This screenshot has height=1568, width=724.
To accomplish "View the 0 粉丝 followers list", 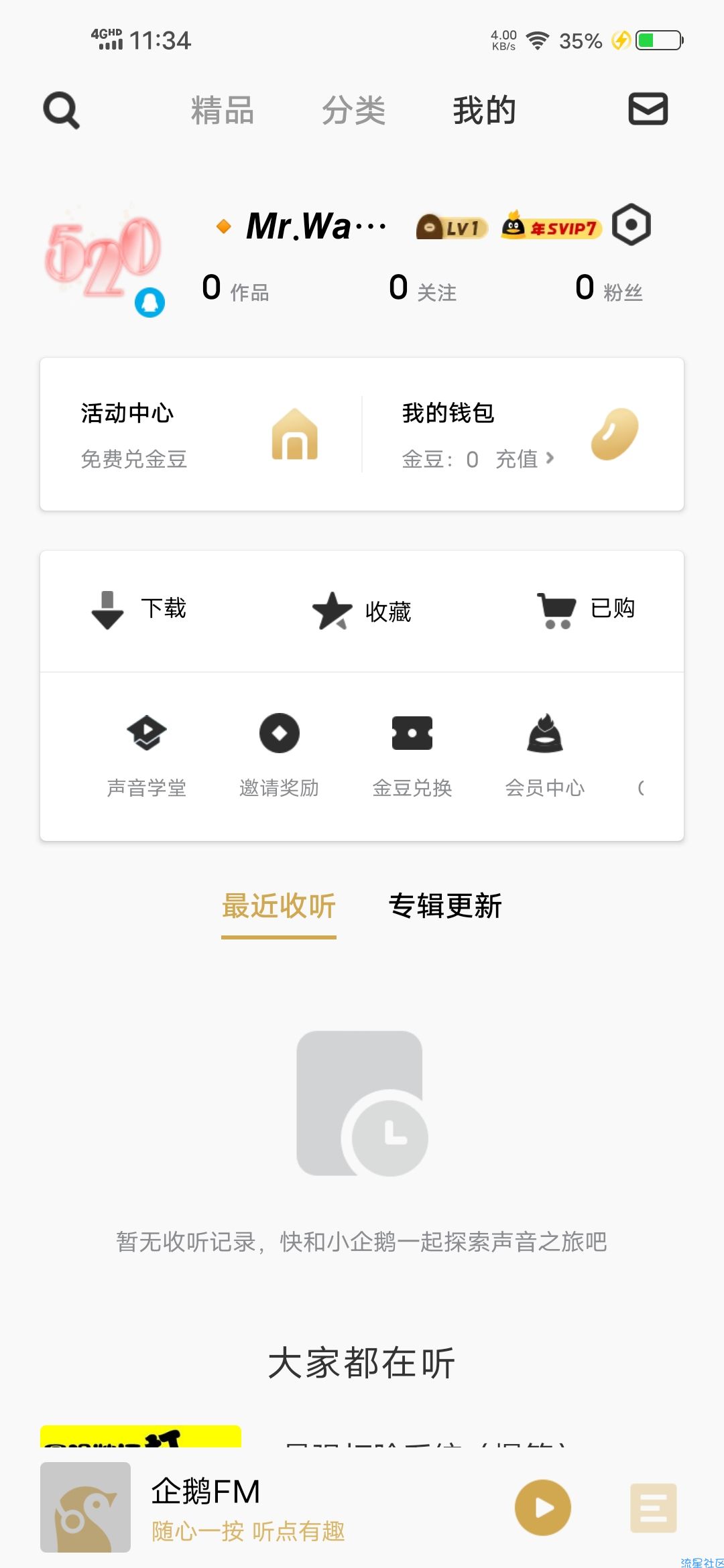I will click(609, 289).
